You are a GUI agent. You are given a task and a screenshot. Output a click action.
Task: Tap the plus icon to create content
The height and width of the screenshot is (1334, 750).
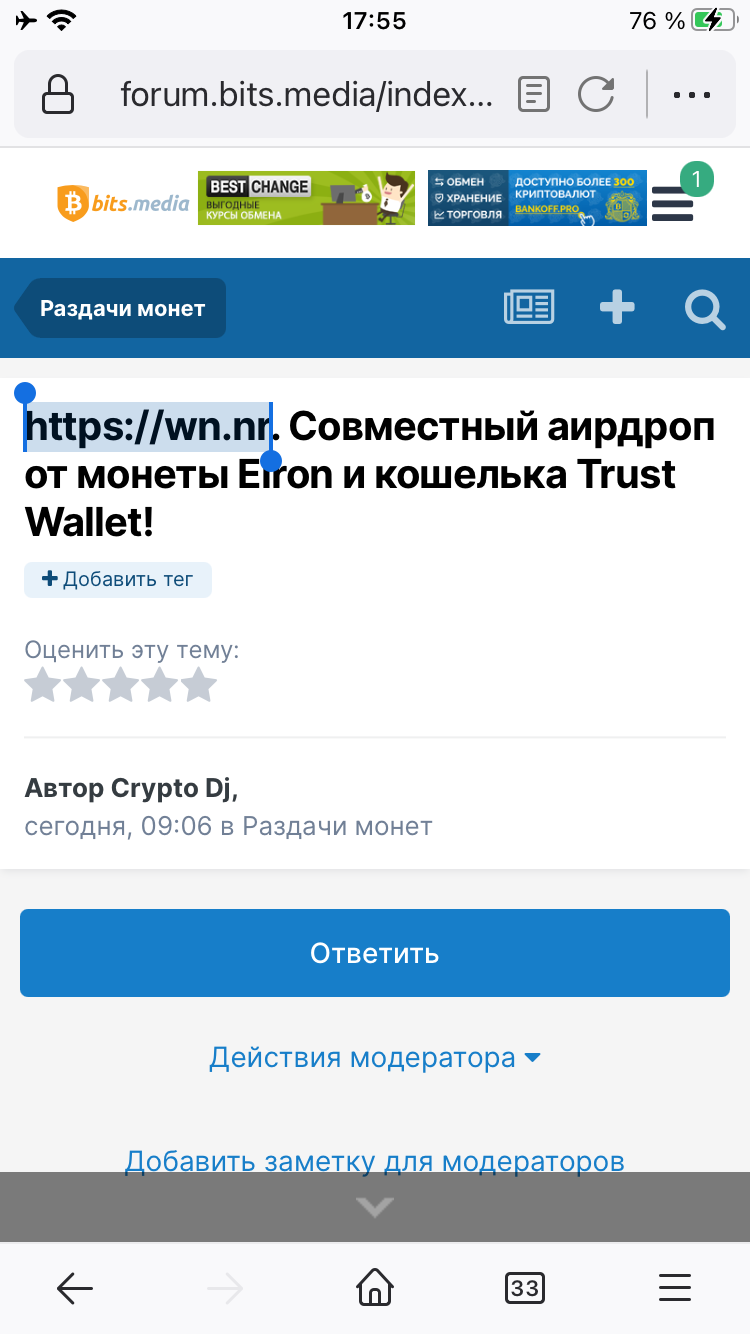(x=617, y=308)
